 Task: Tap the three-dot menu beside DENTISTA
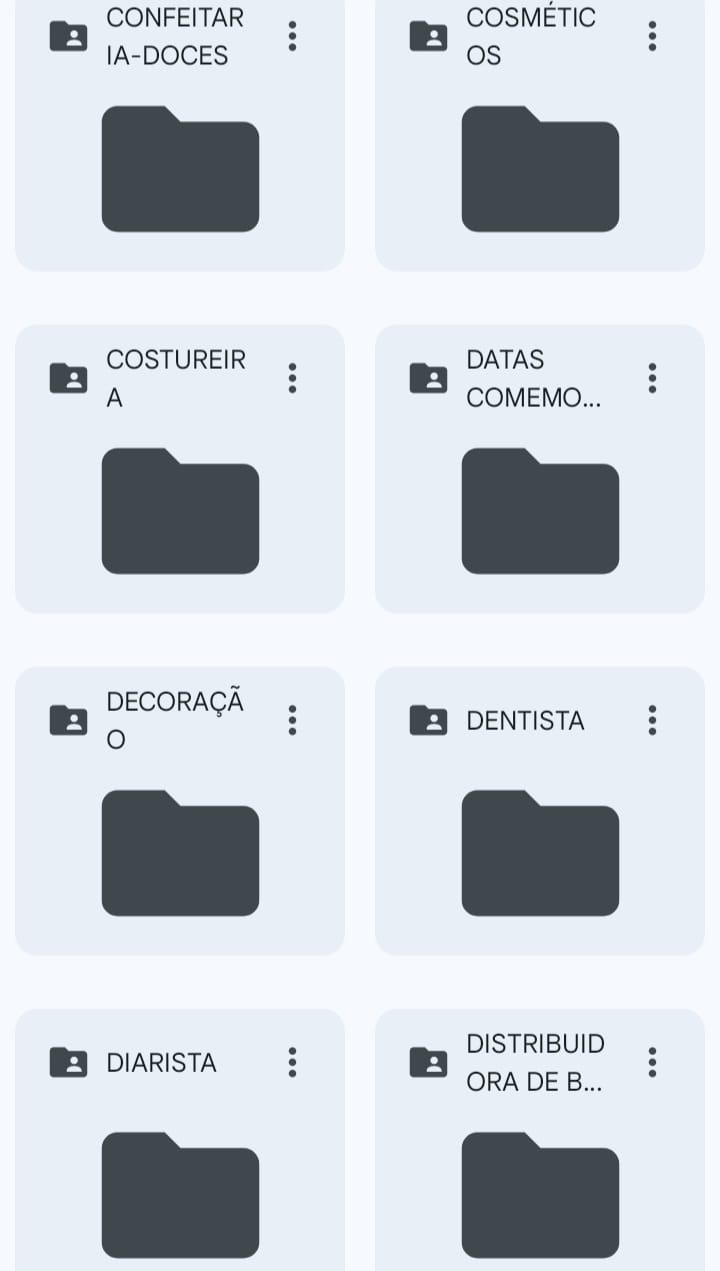[652, 720]
